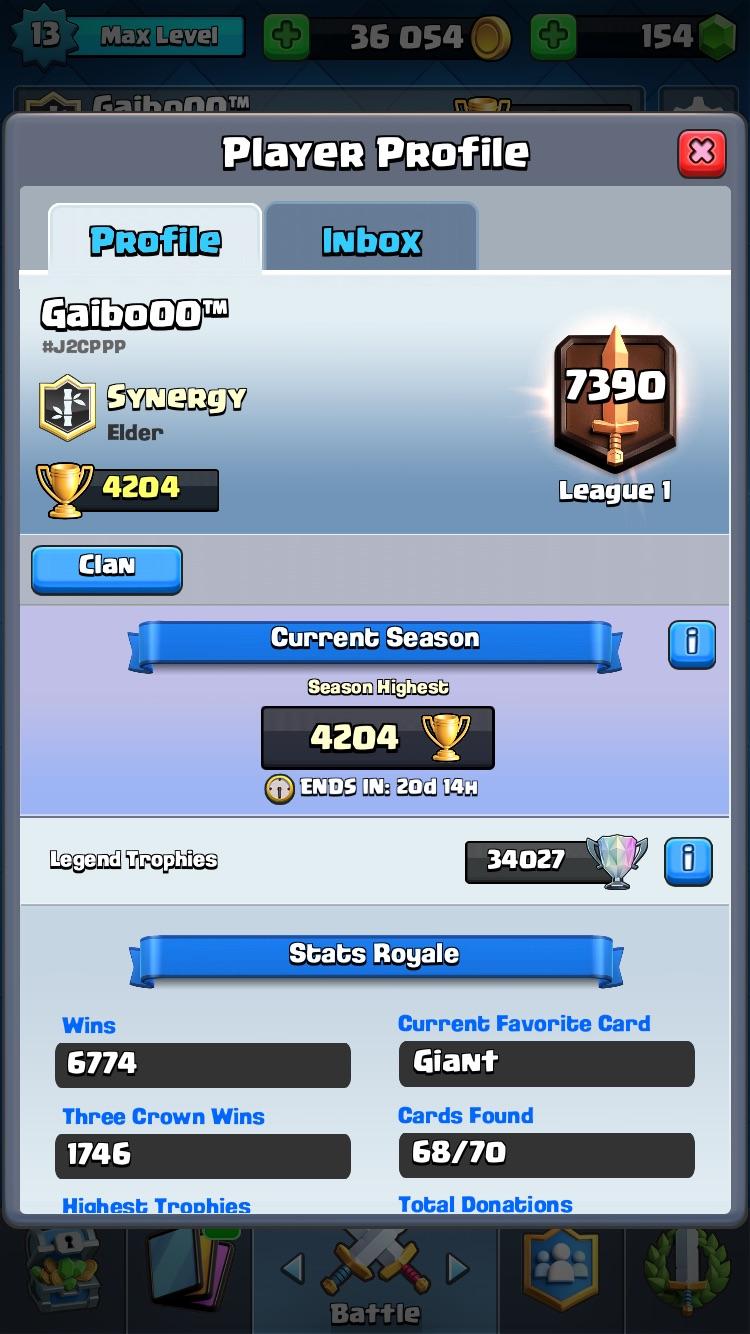750x1334 pixels.
Task: Select the Profile tab
Action: point(155,240)
